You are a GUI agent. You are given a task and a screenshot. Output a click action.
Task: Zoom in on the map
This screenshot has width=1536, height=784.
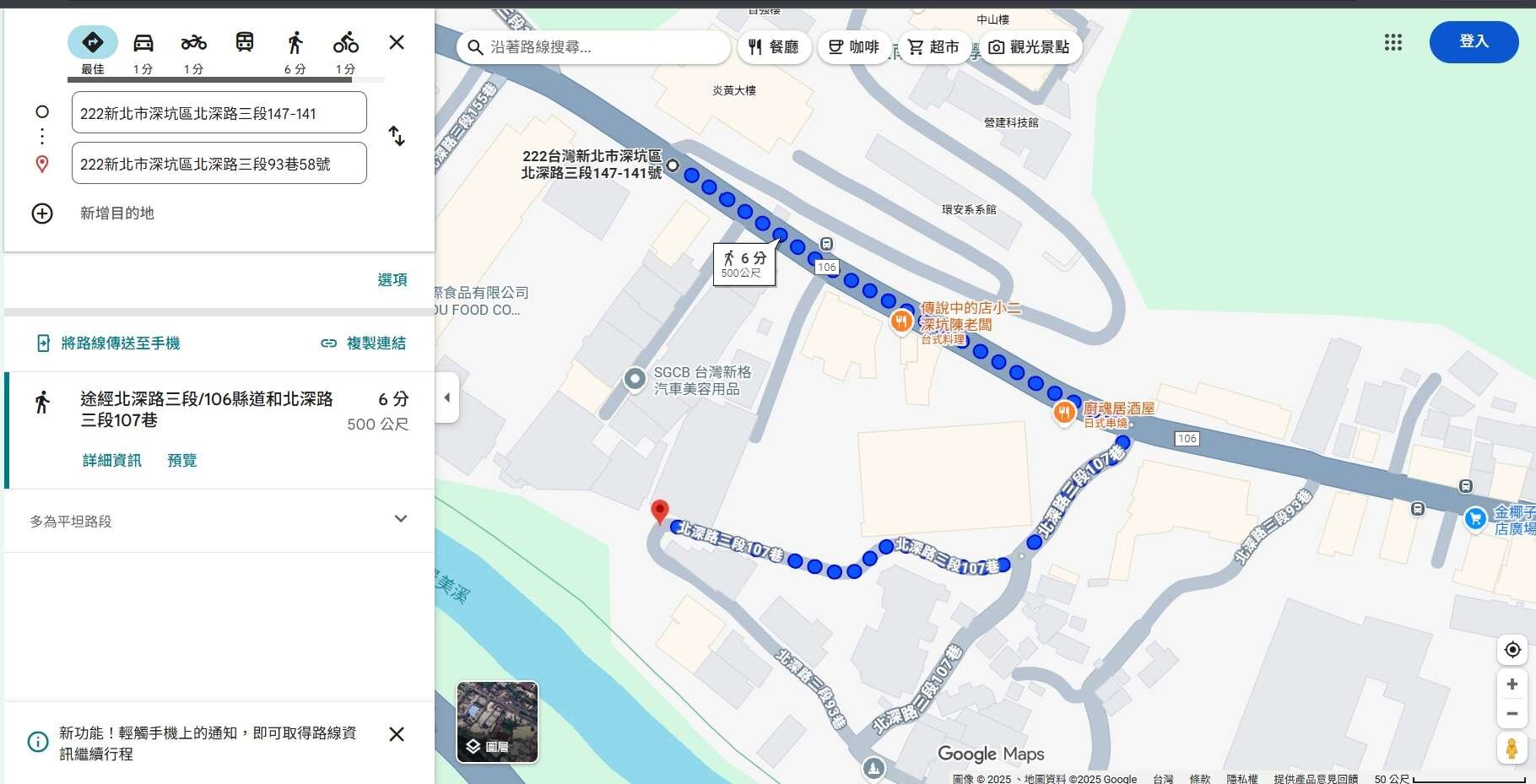[x=1512, y=684]
